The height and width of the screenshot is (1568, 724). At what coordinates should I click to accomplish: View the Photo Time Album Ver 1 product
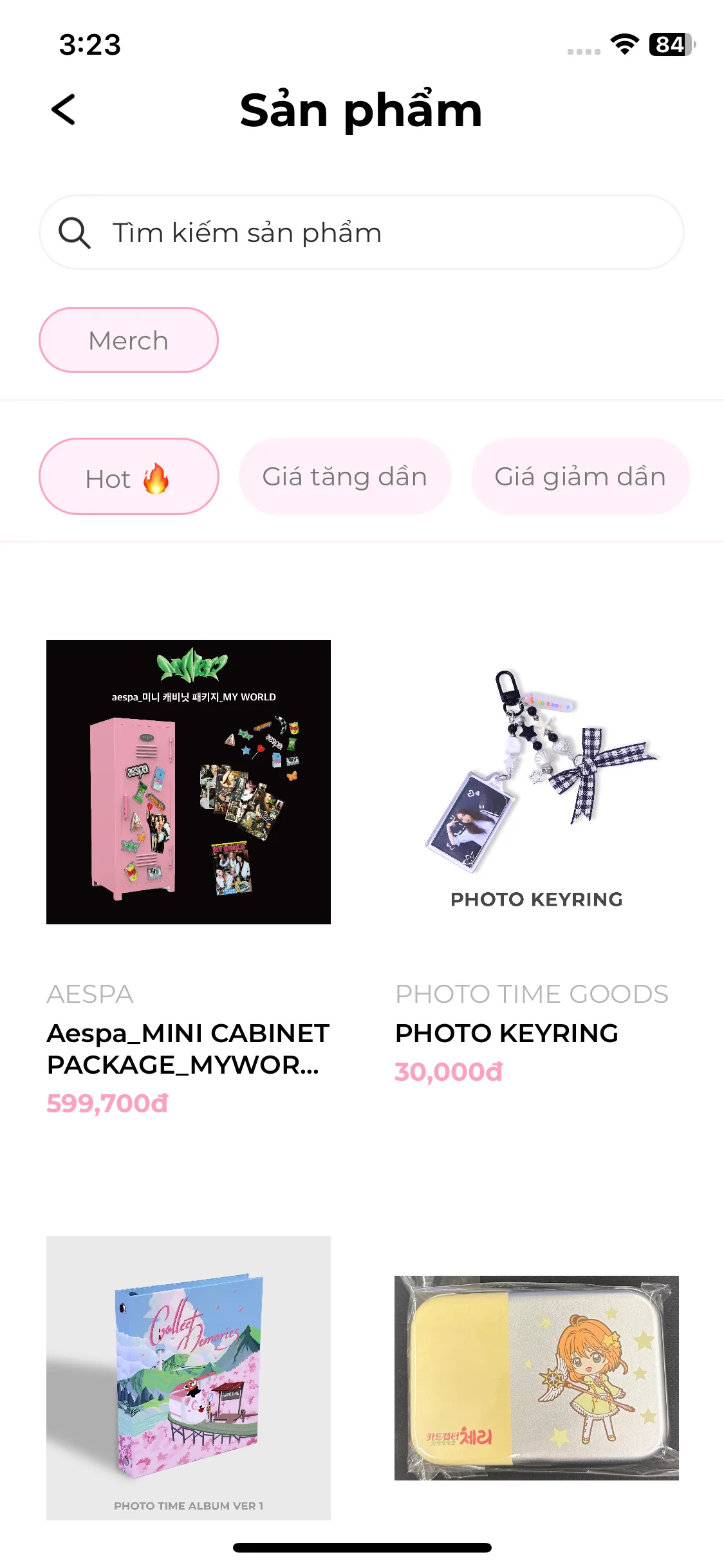[x=188, y=1377]
